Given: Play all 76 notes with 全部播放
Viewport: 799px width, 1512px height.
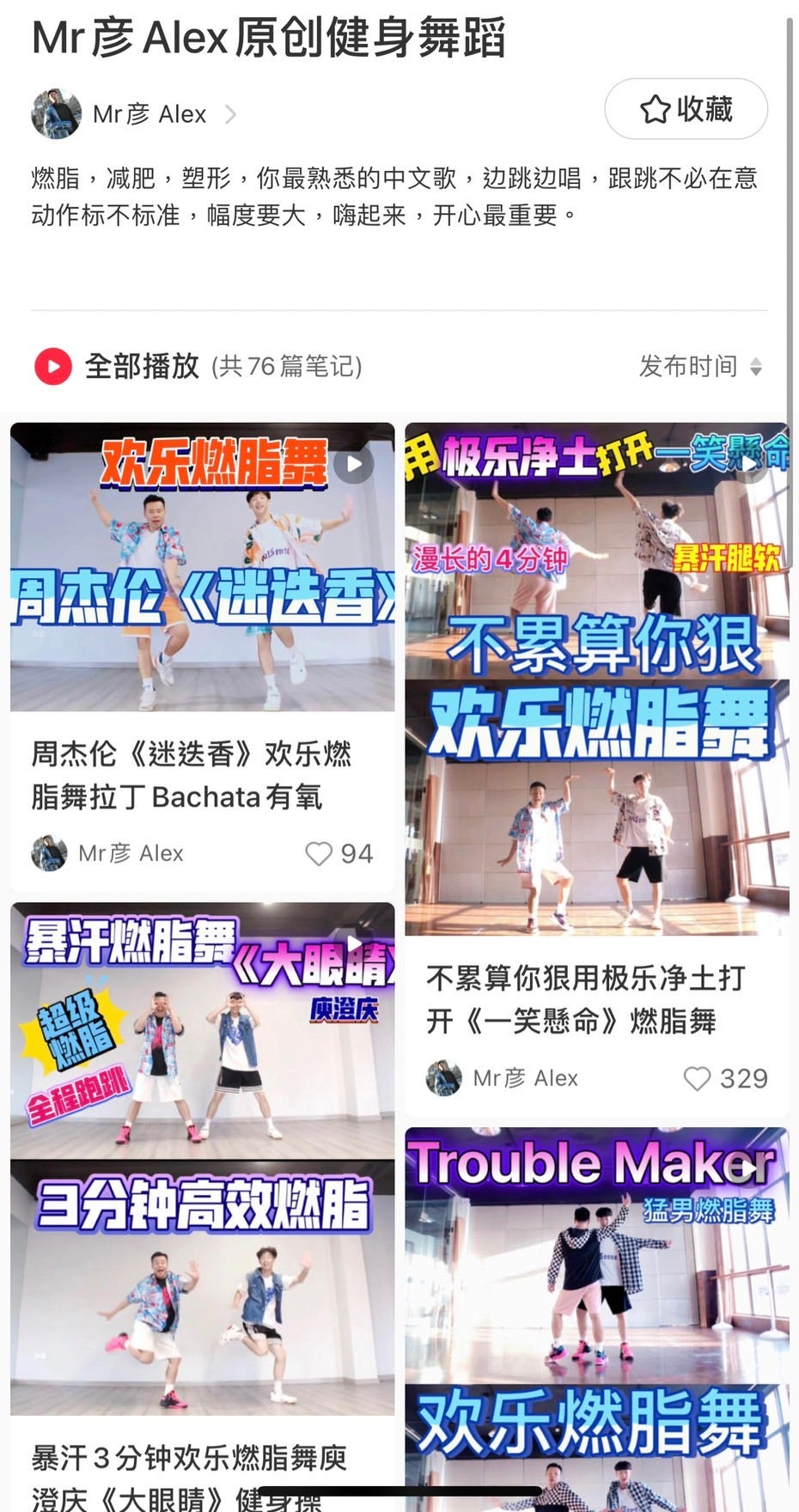Looking at the screenshot, I should [115, 366].
